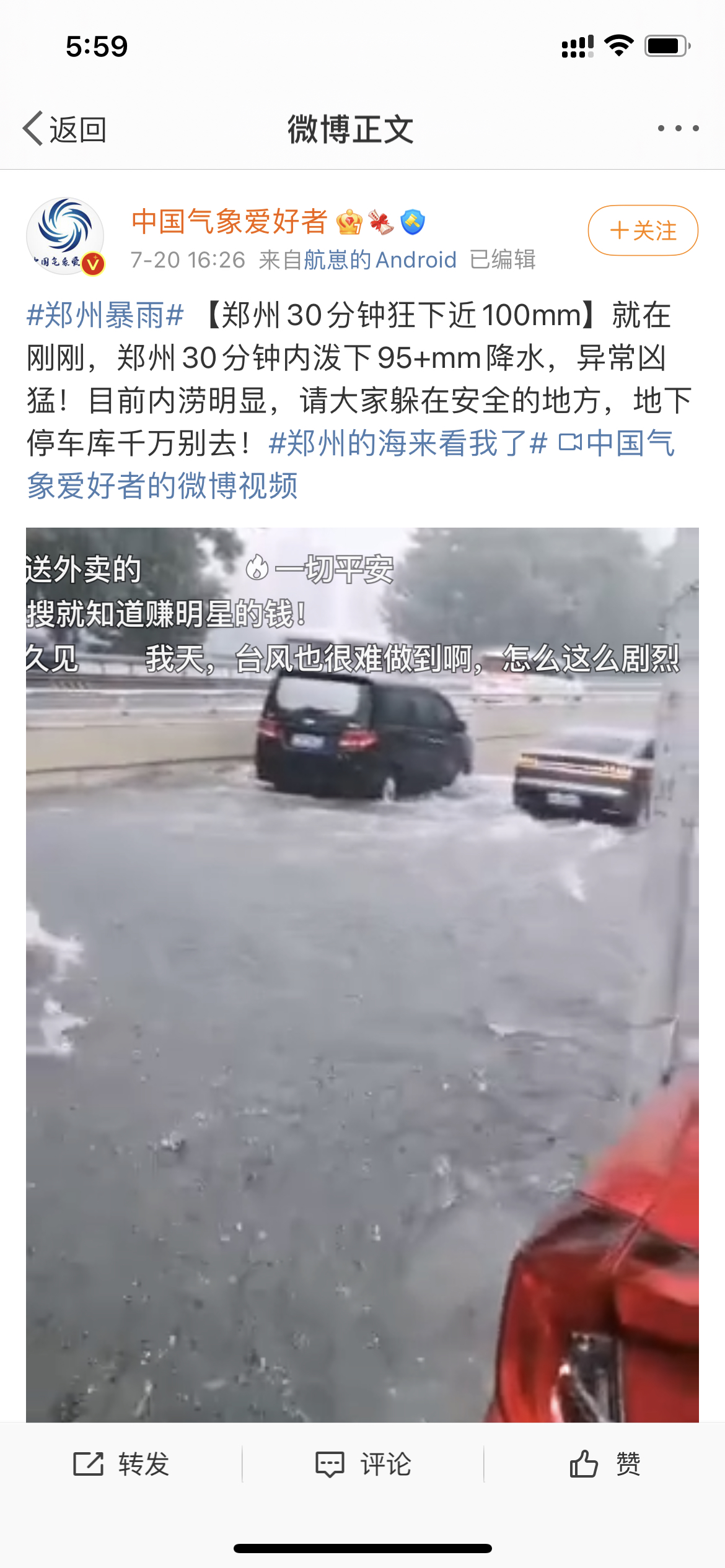Open the three-dot overflow menu
The image size is (725, 1568).
coord(678,129)
